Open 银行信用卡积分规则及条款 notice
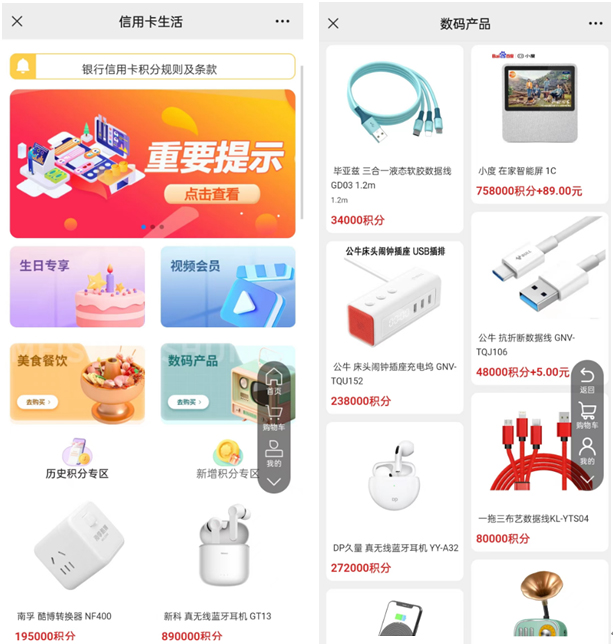This screenshot has height=644, width=613. pyautogui.click(x=152, y=68)
